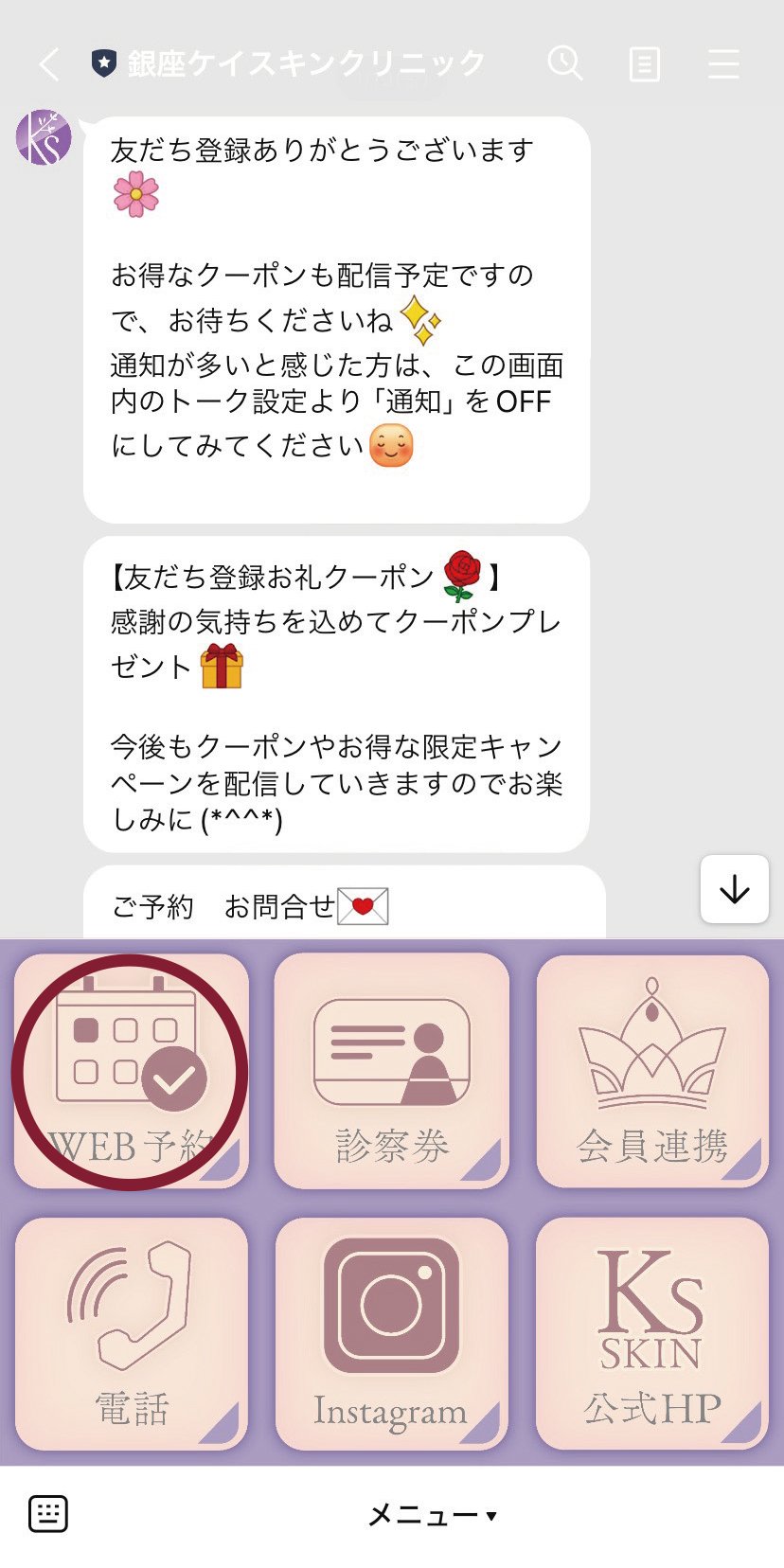
Task: Collapse the メニュー rich menu
Action: pyautogui.click(x=431, y=1515)
